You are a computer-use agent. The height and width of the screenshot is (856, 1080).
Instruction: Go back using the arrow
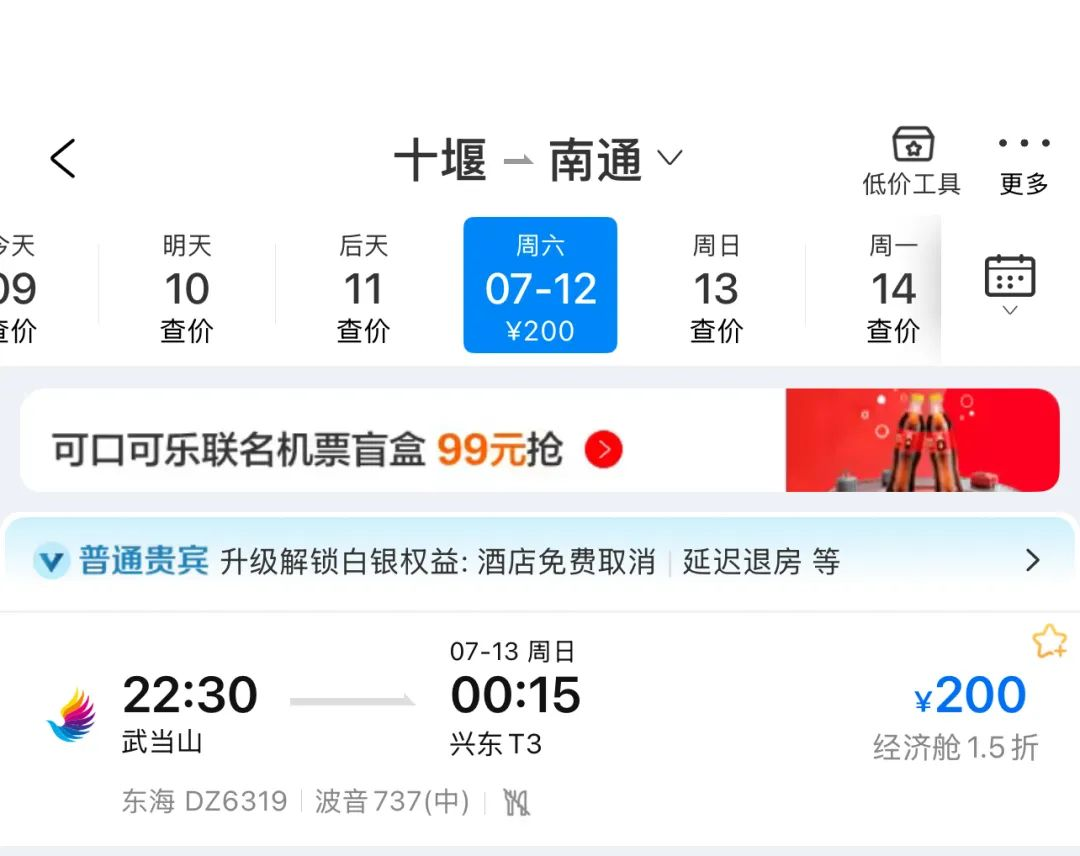click(63, 159)
